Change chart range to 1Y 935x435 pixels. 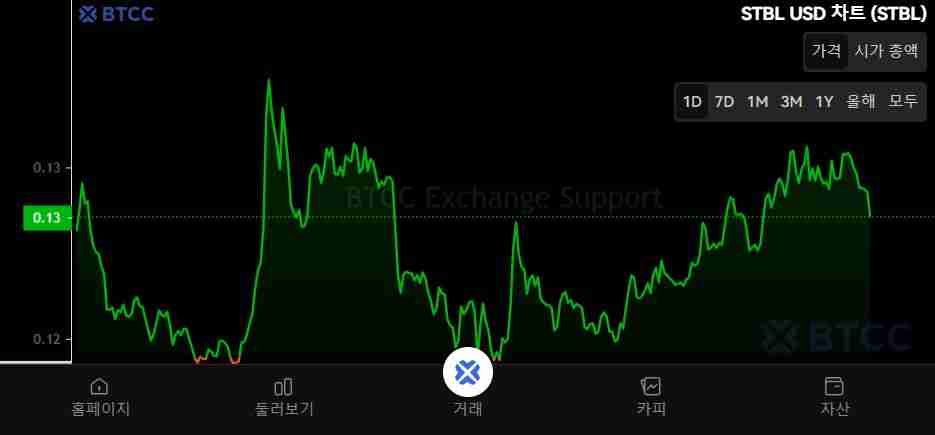pos(824,101)
